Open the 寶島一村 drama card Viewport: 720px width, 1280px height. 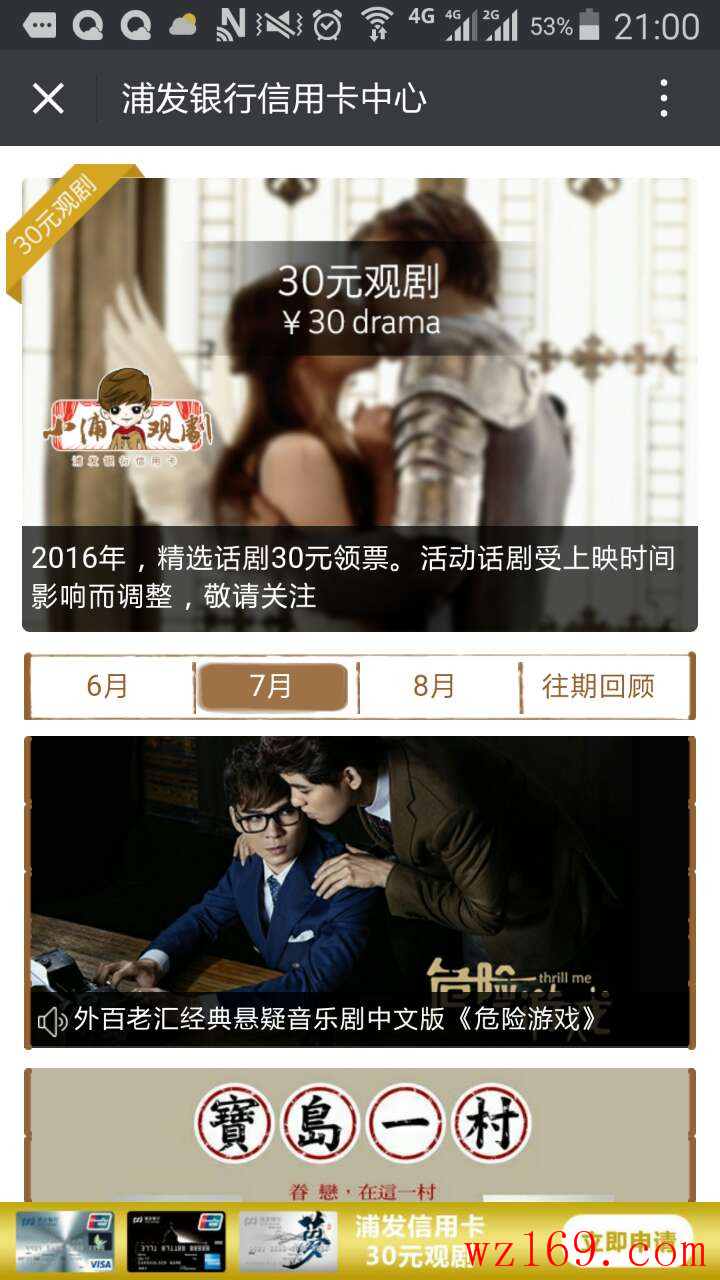(x=358, y=1135)
